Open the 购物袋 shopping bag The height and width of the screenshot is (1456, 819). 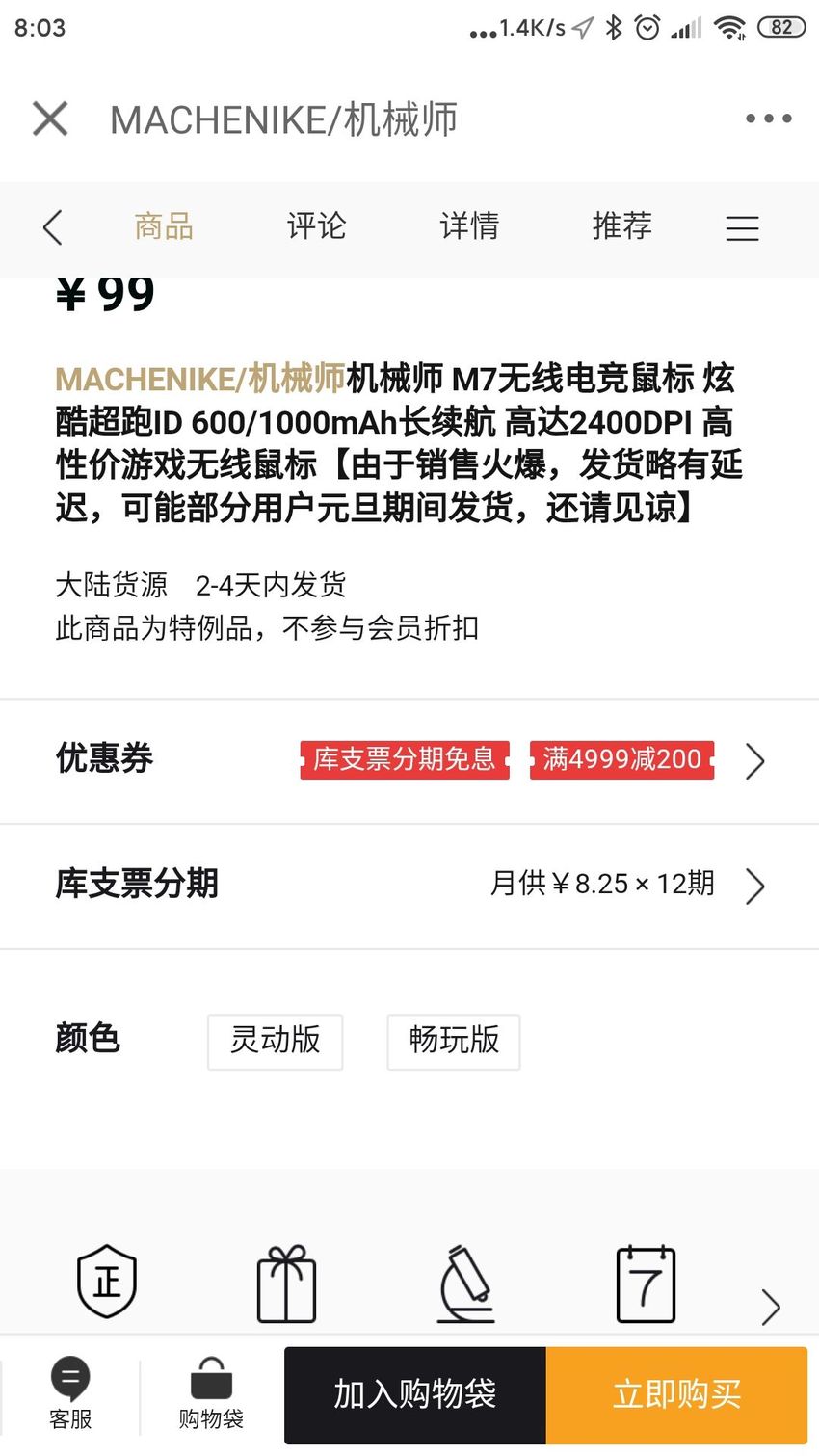[x=211, y=1393]
